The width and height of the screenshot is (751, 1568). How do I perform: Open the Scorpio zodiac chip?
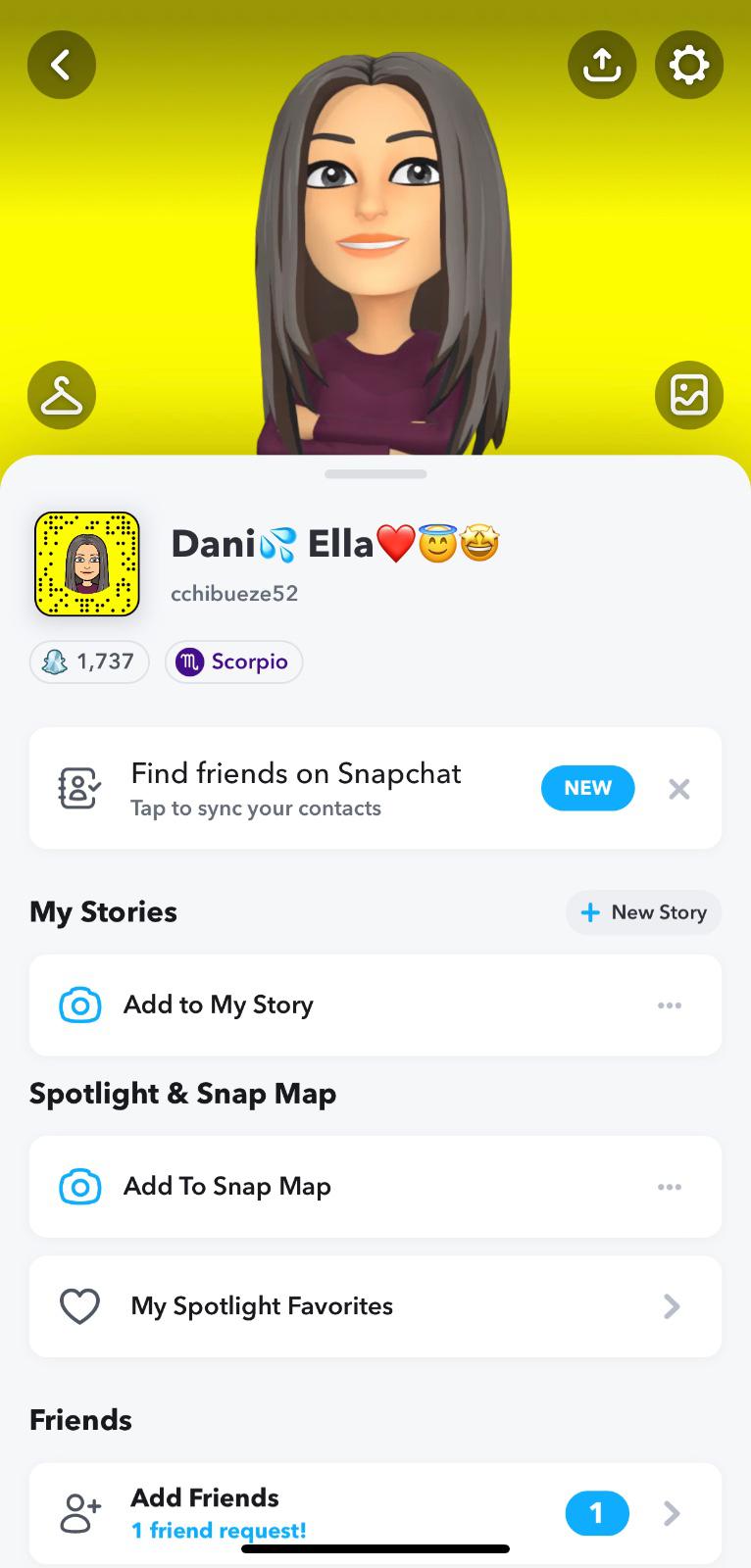pyautogui.click(x=233, y=661)
